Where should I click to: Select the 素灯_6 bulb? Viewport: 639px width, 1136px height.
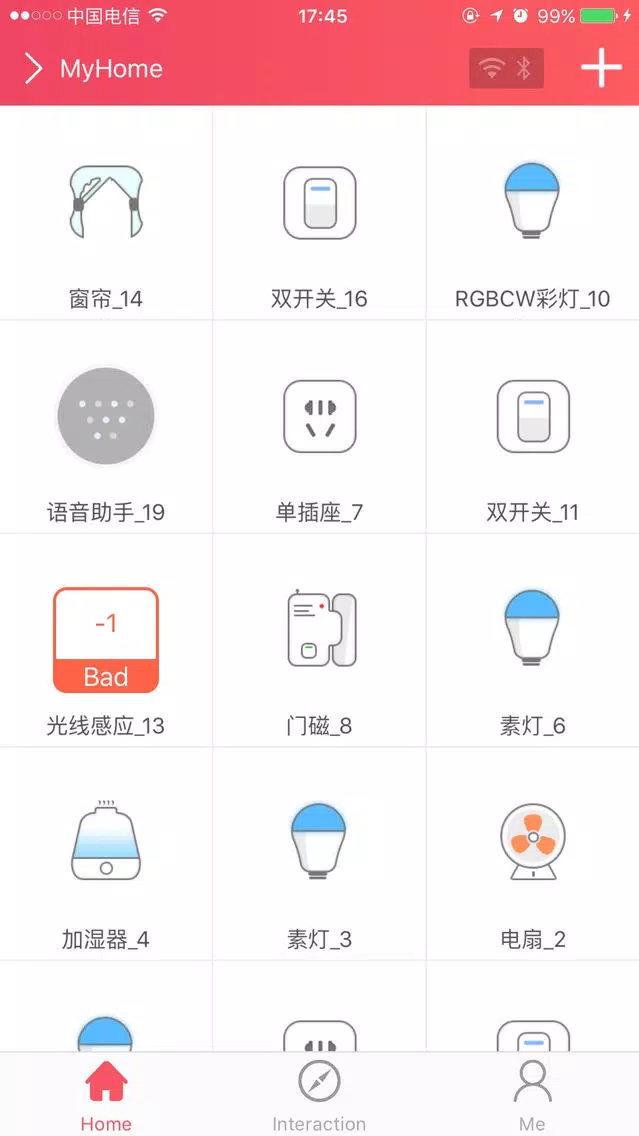coord(532,640)
